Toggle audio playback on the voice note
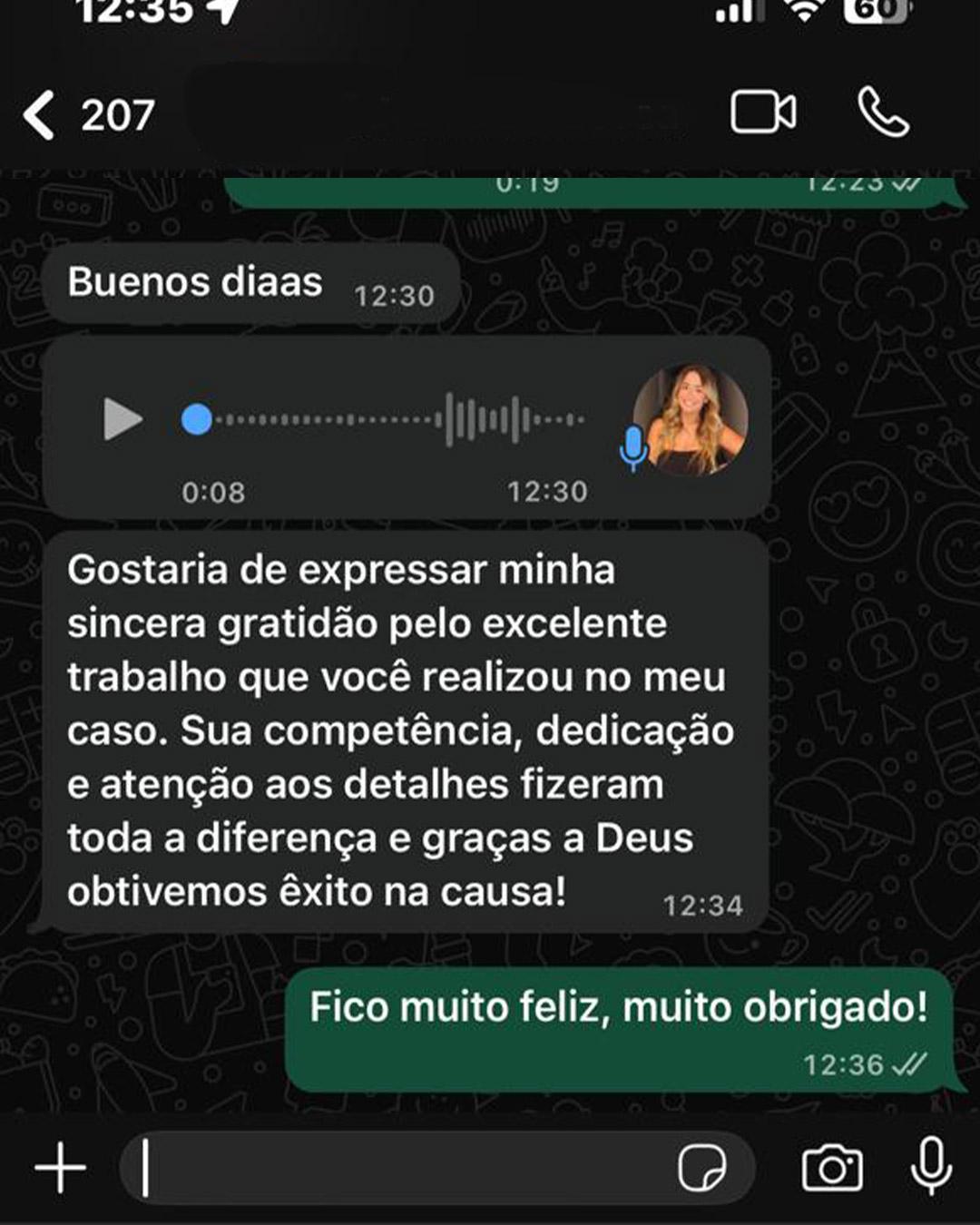 (x=120, y=419)
